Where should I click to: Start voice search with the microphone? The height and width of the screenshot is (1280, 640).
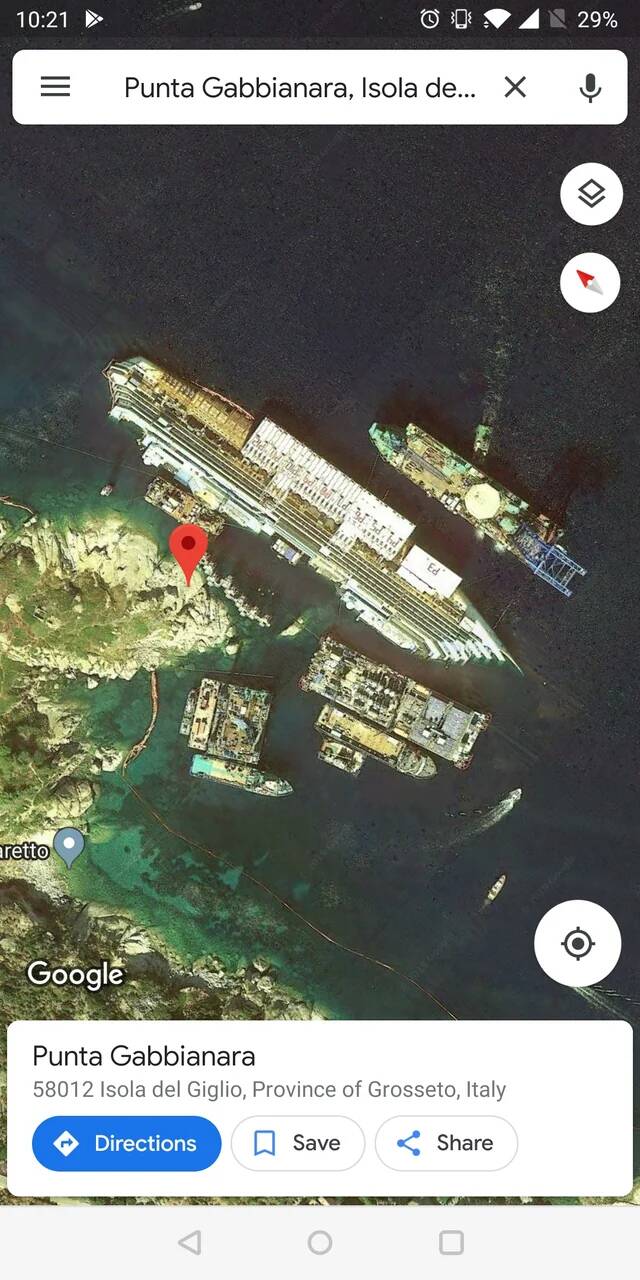coord(591,88)
